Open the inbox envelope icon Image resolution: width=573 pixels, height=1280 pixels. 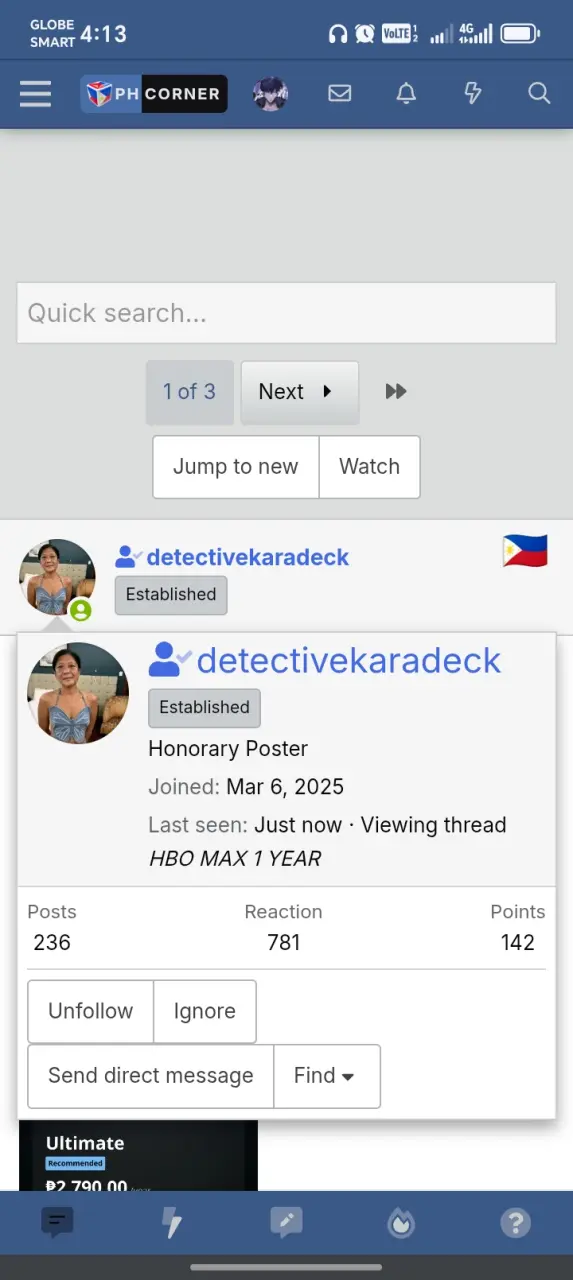[x=340, y=93]
